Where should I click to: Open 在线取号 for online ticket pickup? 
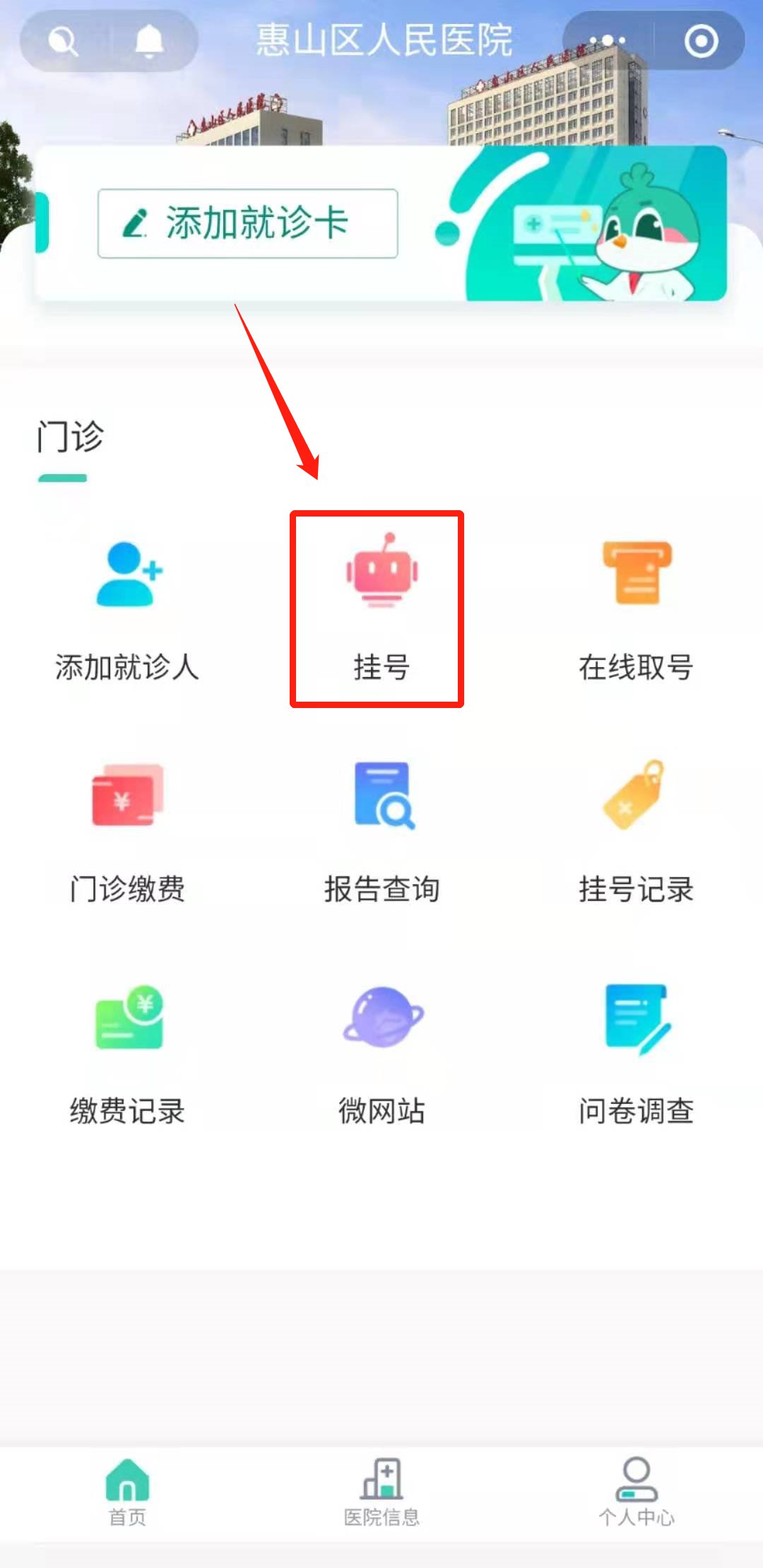pos(636,608)
